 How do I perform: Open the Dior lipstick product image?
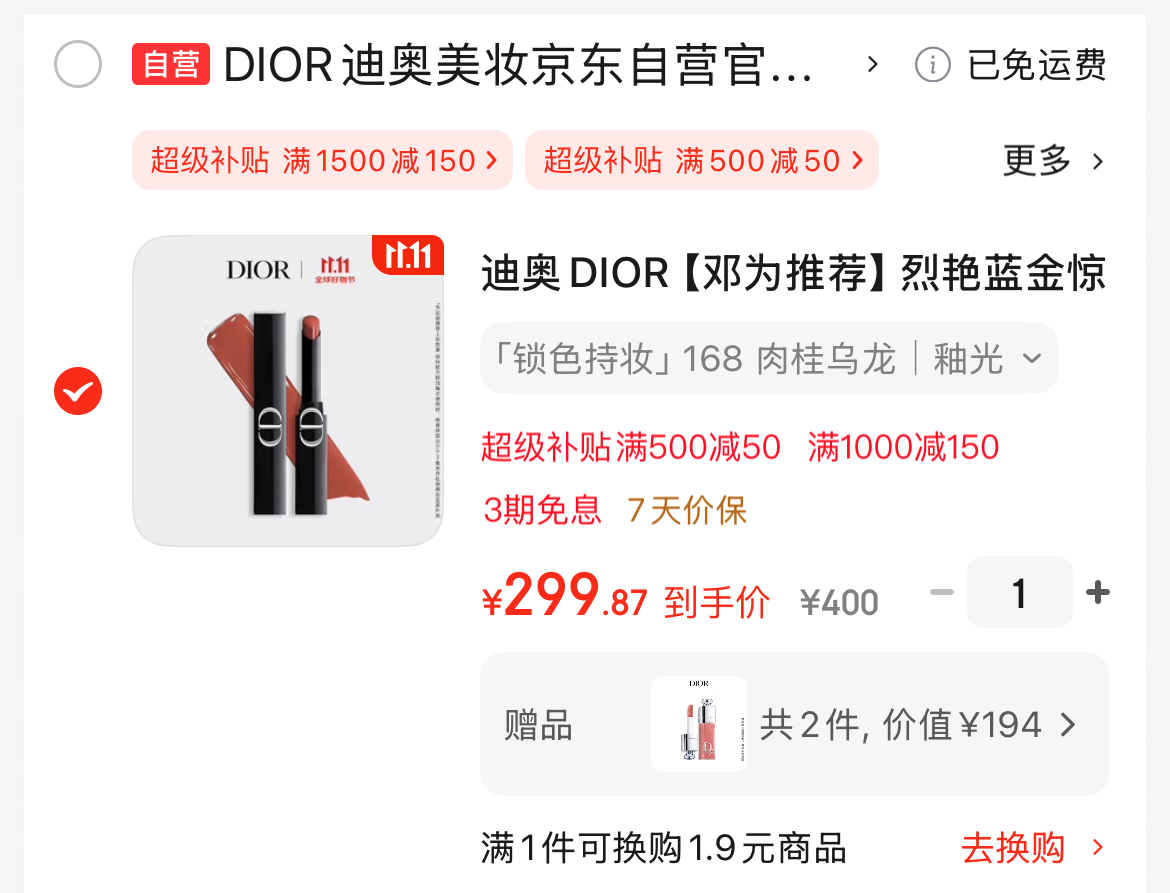coord(288,391)
